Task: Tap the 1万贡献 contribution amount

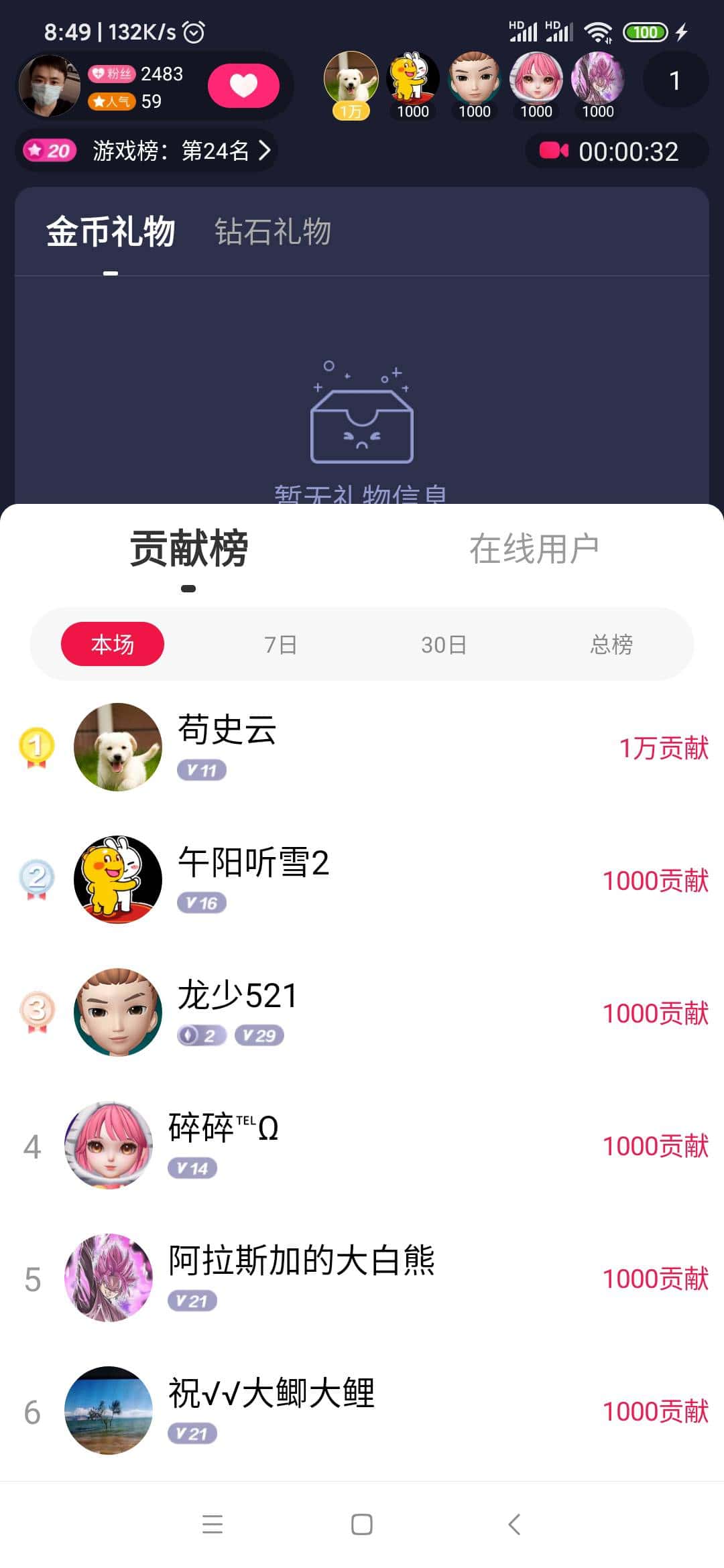Action: coord(663,748)
